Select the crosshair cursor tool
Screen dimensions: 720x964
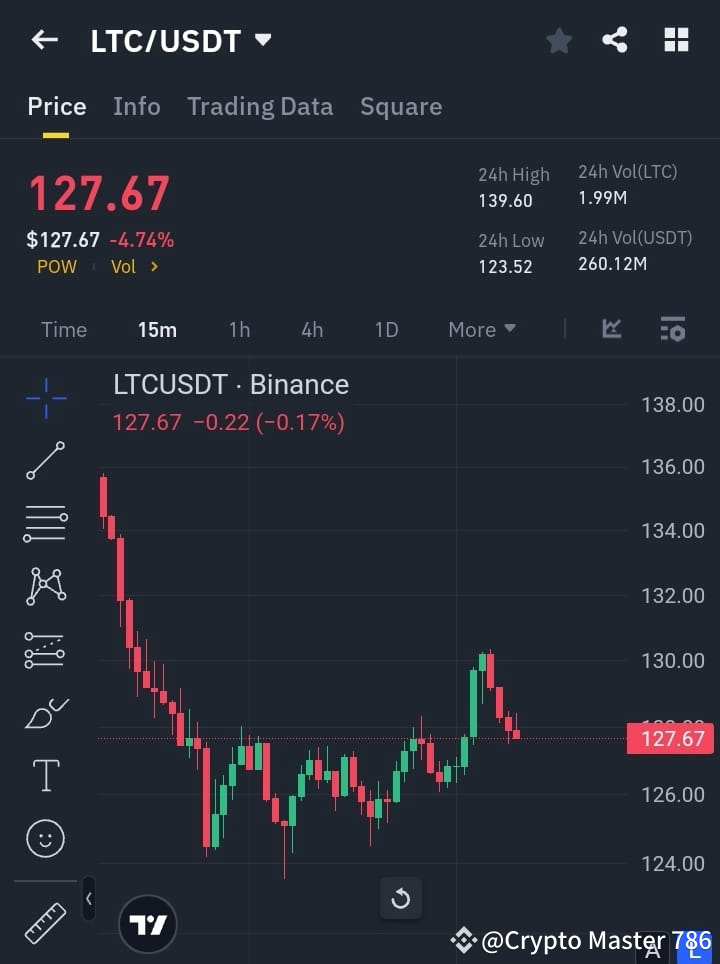[x=44, y=399]
